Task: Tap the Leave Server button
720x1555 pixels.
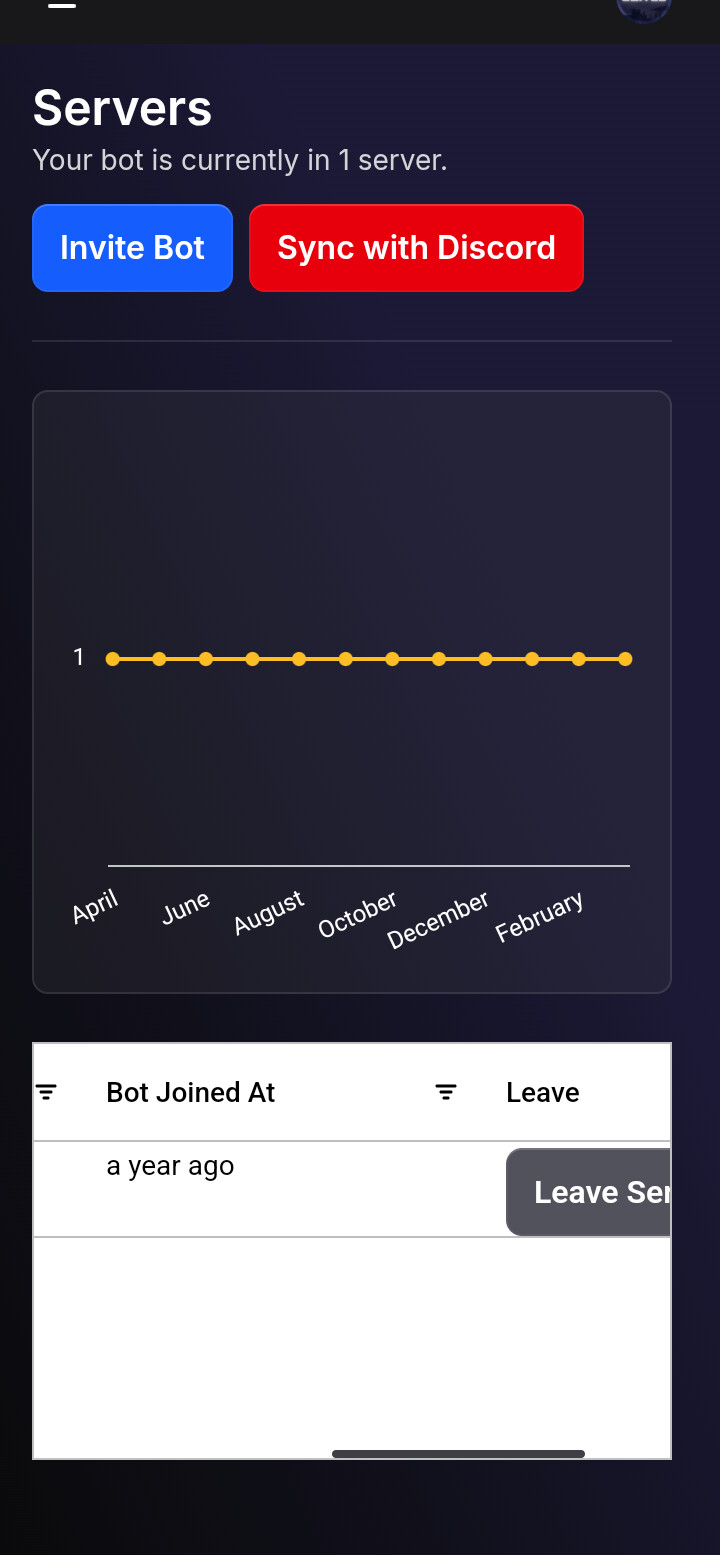Action: (589, 1192)
